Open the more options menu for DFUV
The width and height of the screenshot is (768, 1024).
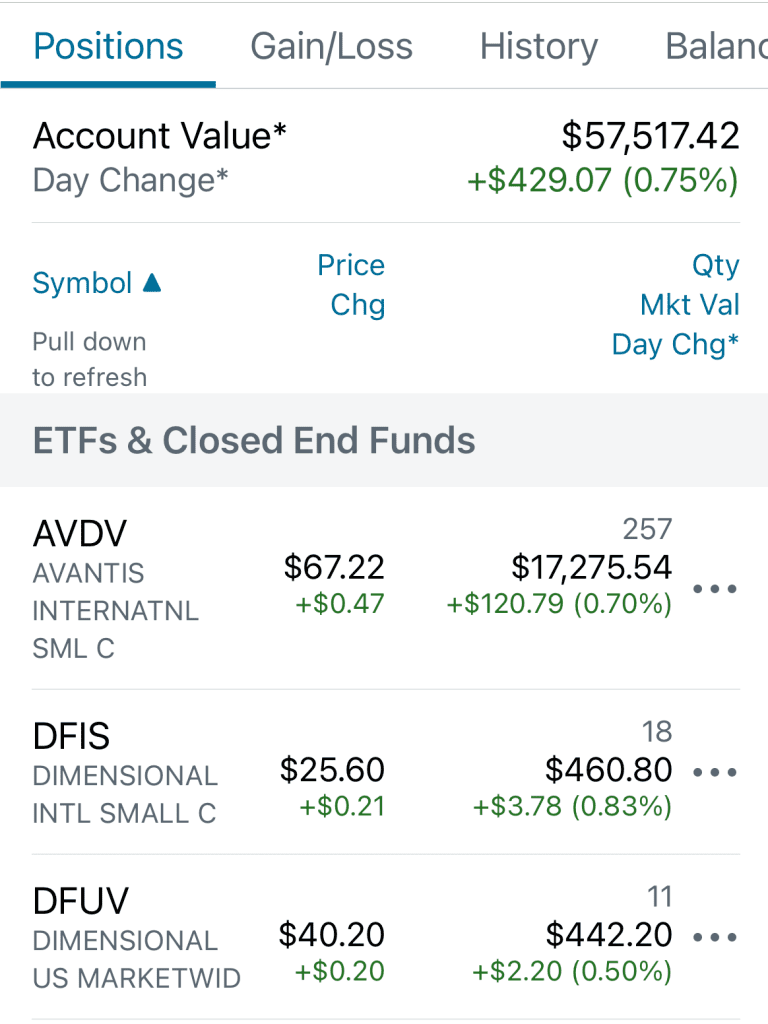click(x=714, y=937)
